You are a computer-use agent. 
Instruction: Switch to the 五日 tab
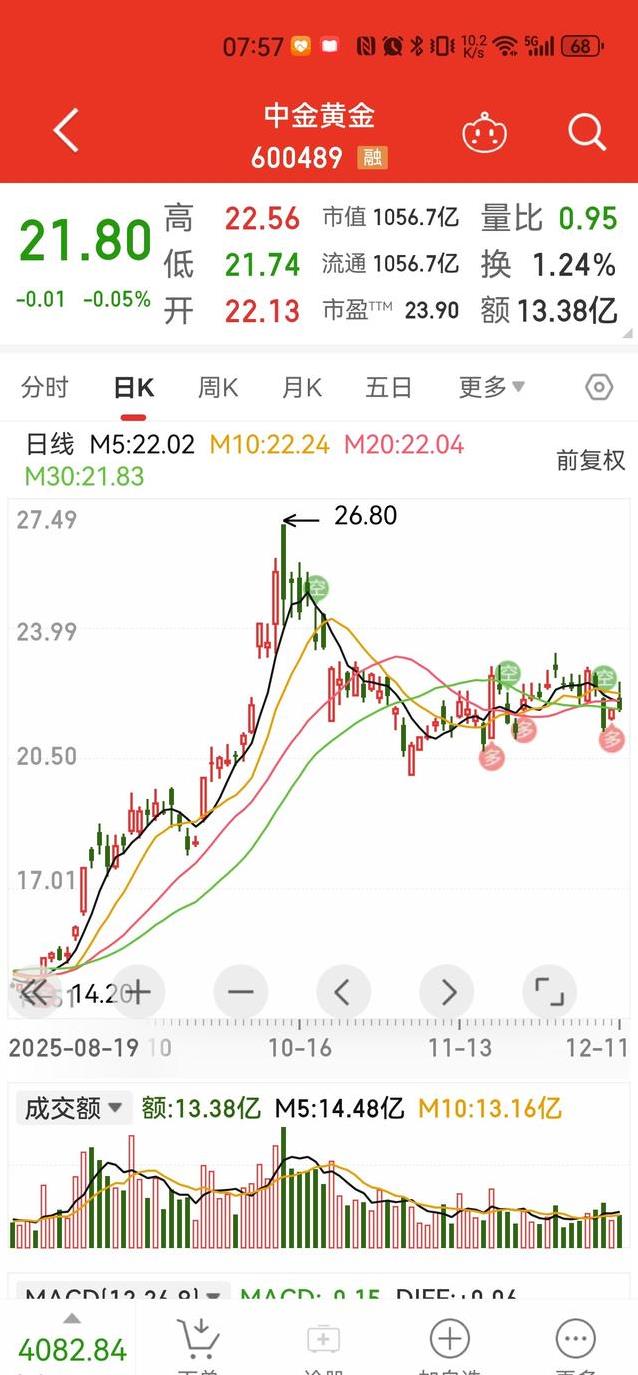coord(388,387)
